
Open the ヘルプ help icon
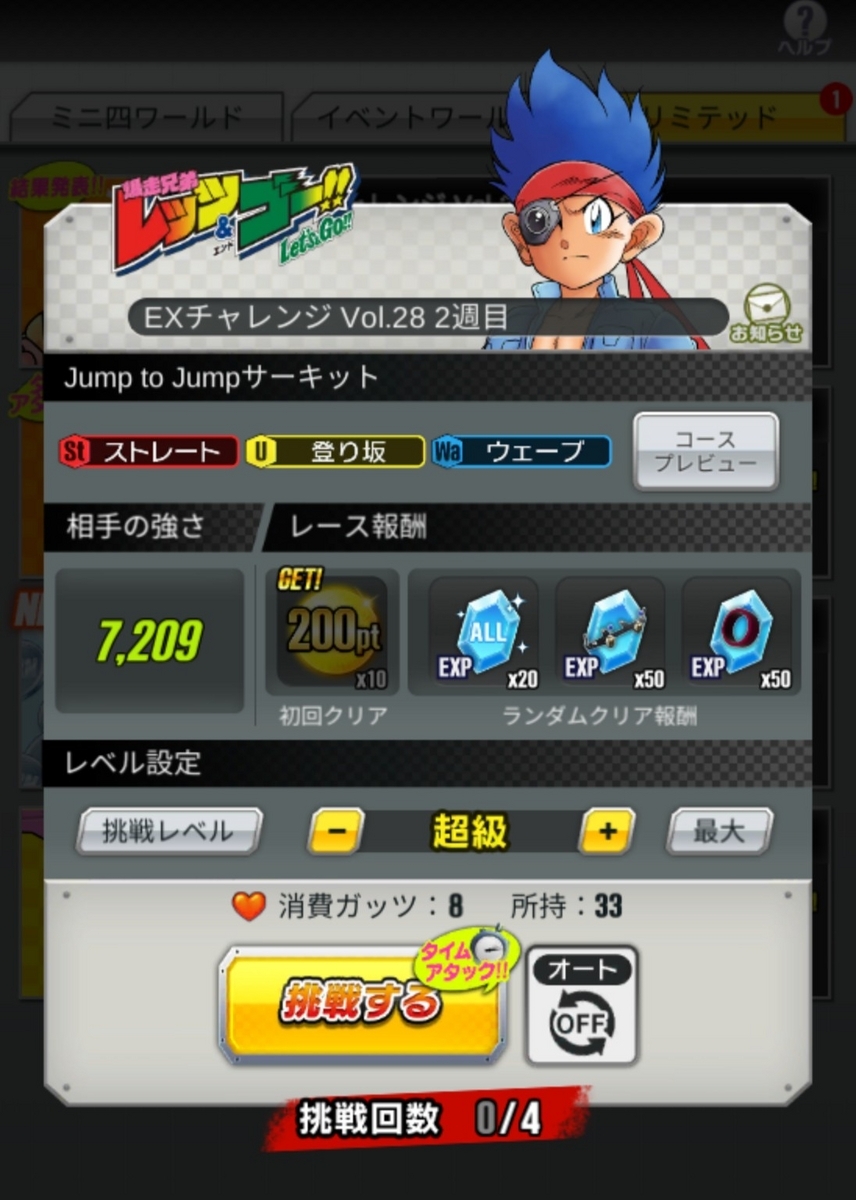pos(805,28)
